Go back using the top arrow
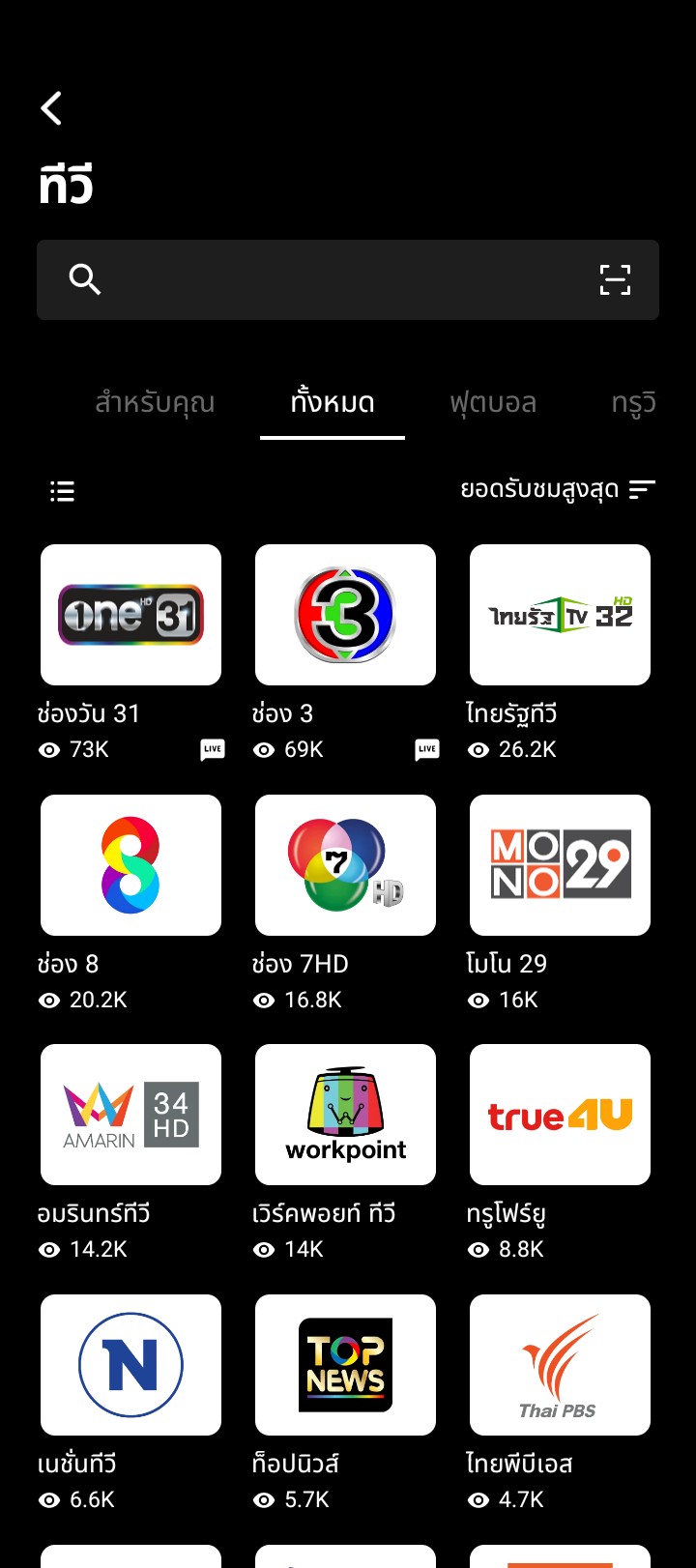The image size is (696, 1568). coord(52,108)
